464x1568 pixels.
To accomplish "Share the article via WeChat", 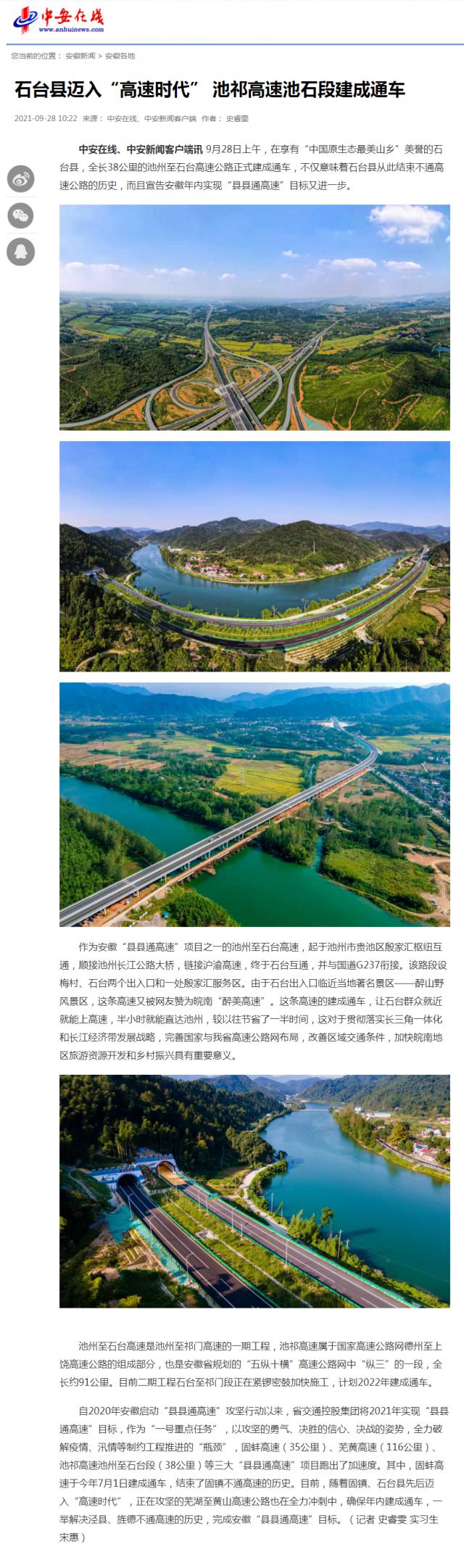I will tap(21, 215).
